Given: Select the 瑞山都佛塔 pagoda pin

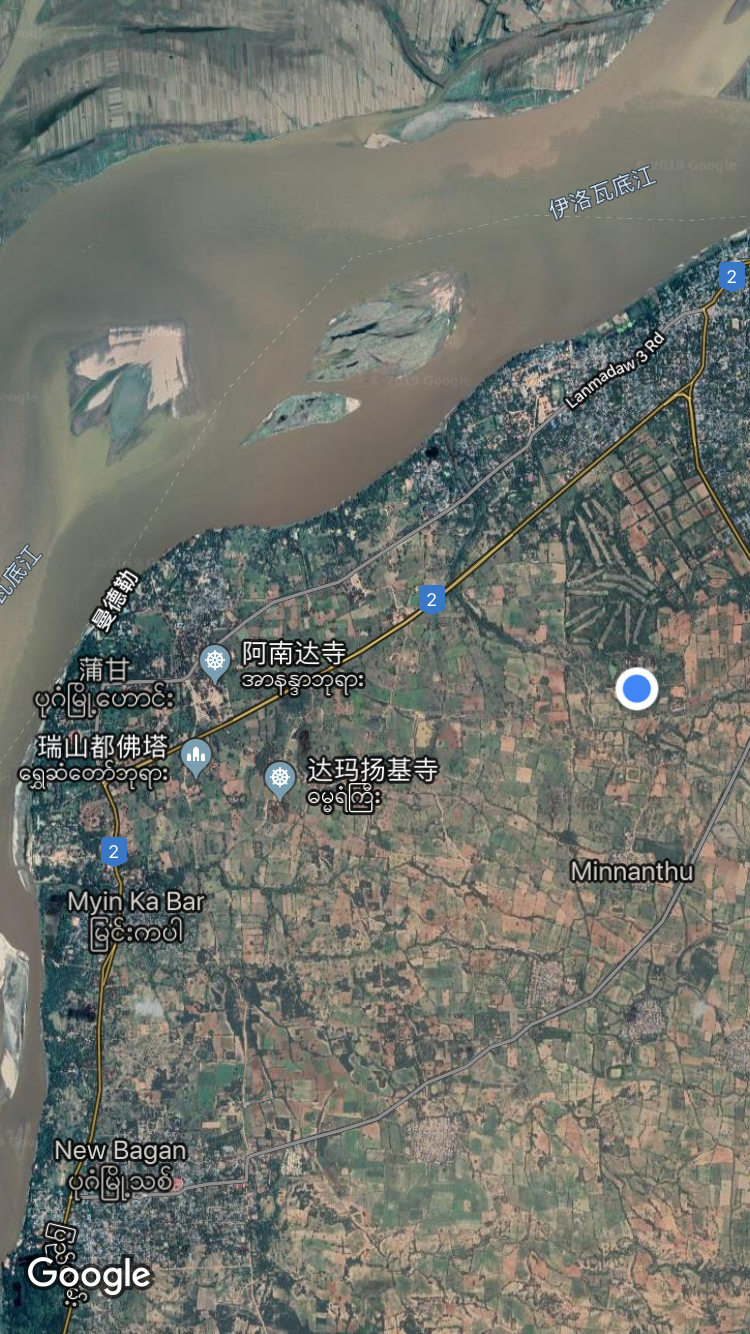Looking at the screenshot, I should pyautogui.click(x=196, y=756).
